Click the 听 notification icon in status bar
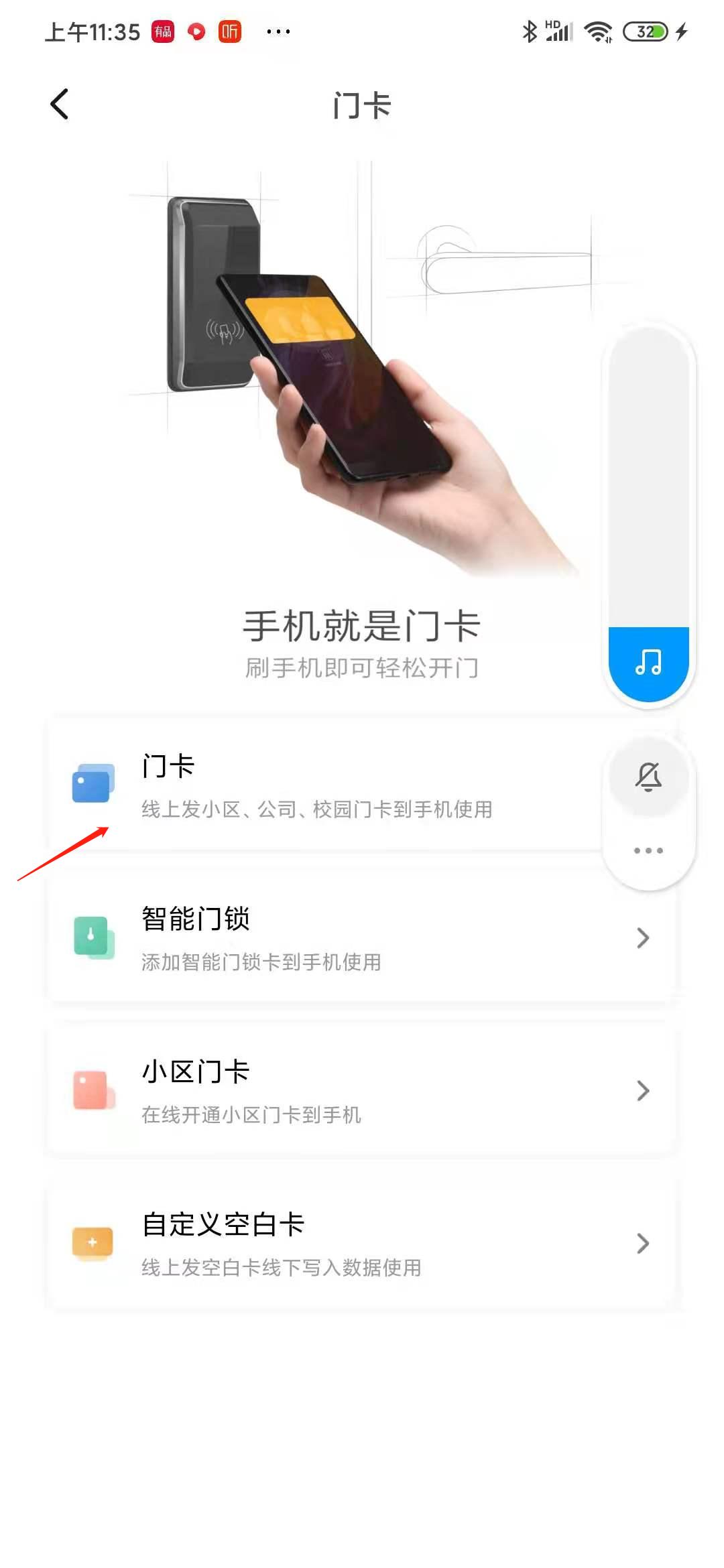 (x=229, y=31)
